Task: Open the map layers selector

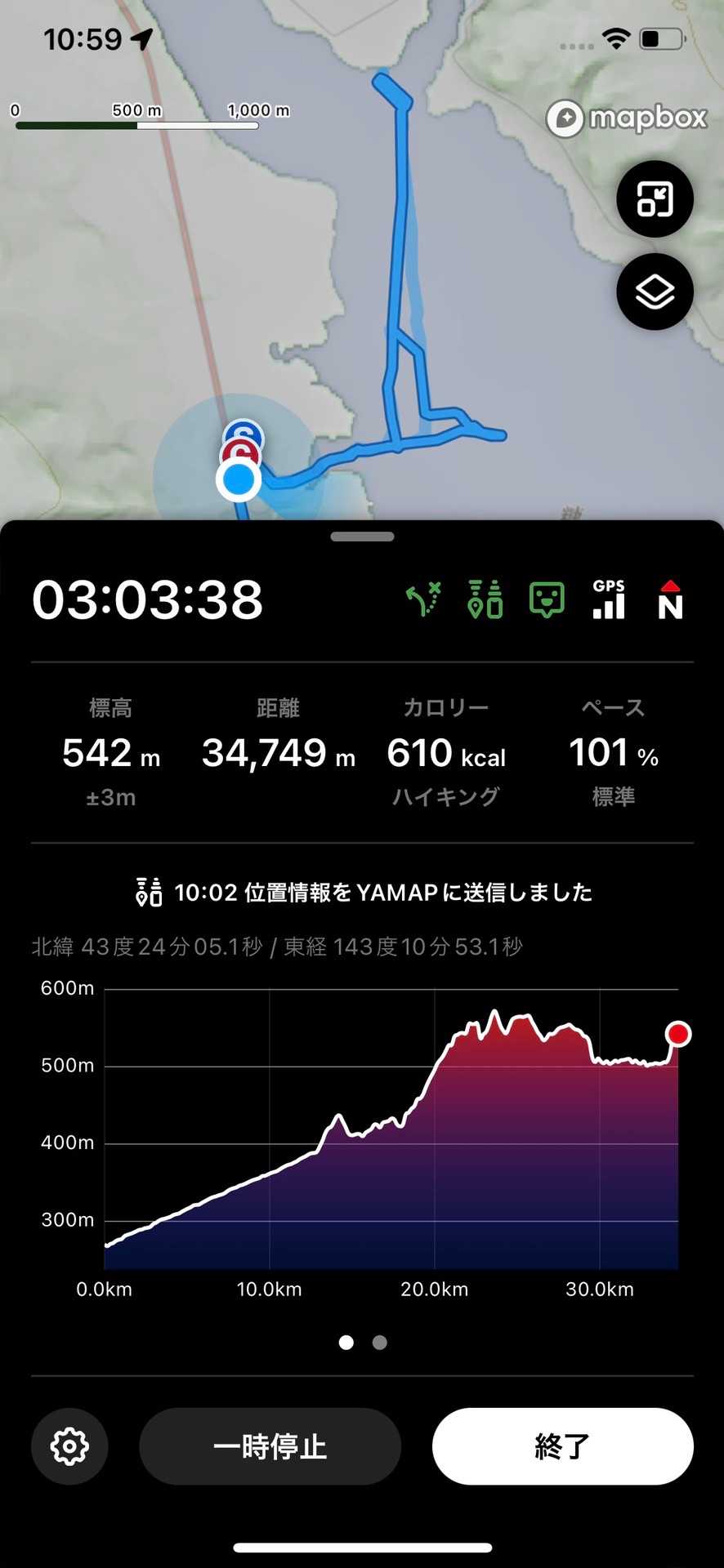Action: [x=655, y=292]
